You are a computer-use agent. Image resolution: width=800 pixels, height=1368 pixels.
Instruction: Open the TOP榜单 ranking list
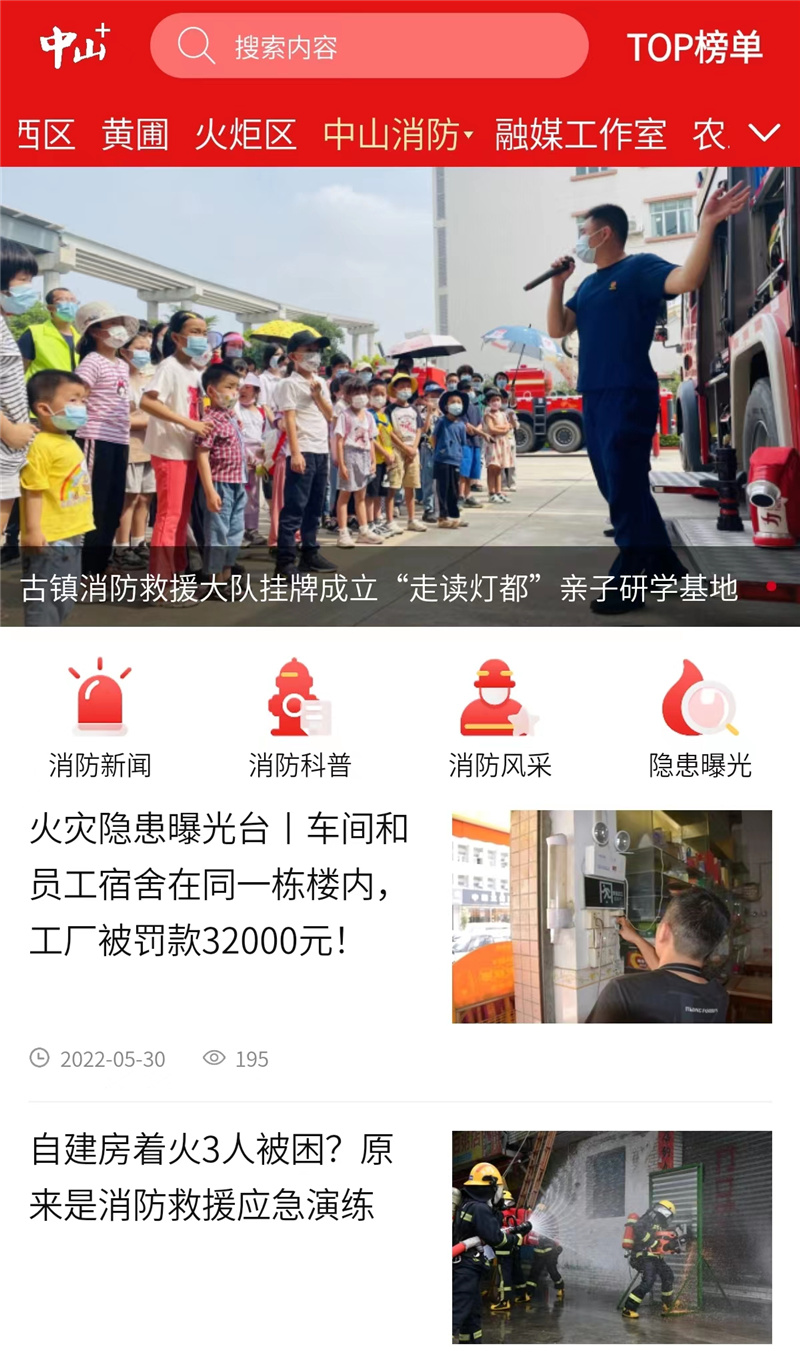click(695, 47)
